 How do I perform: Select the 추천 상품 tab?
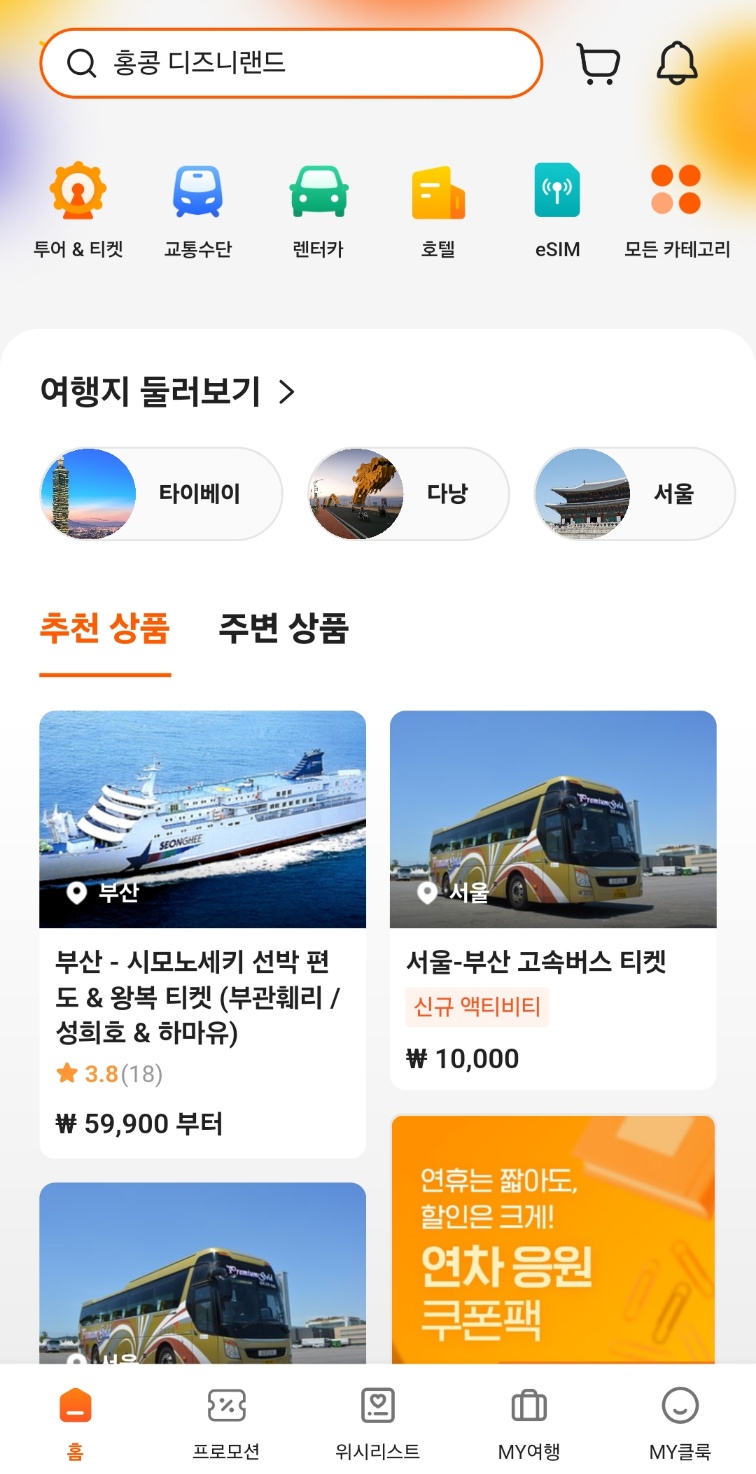pos(104,632)
